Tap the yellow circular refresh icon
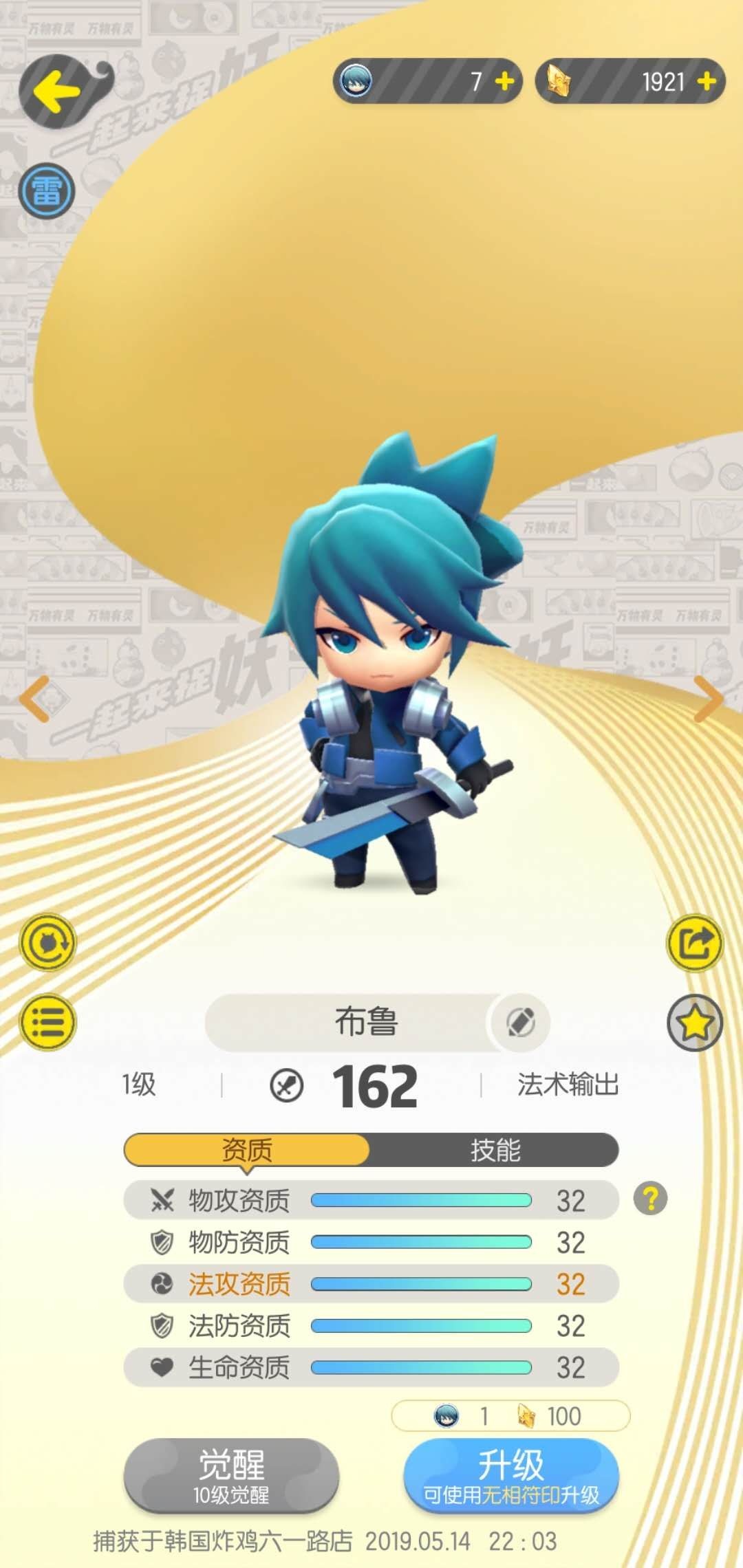This screenshot has height=1568, width=743. (47, 942)
